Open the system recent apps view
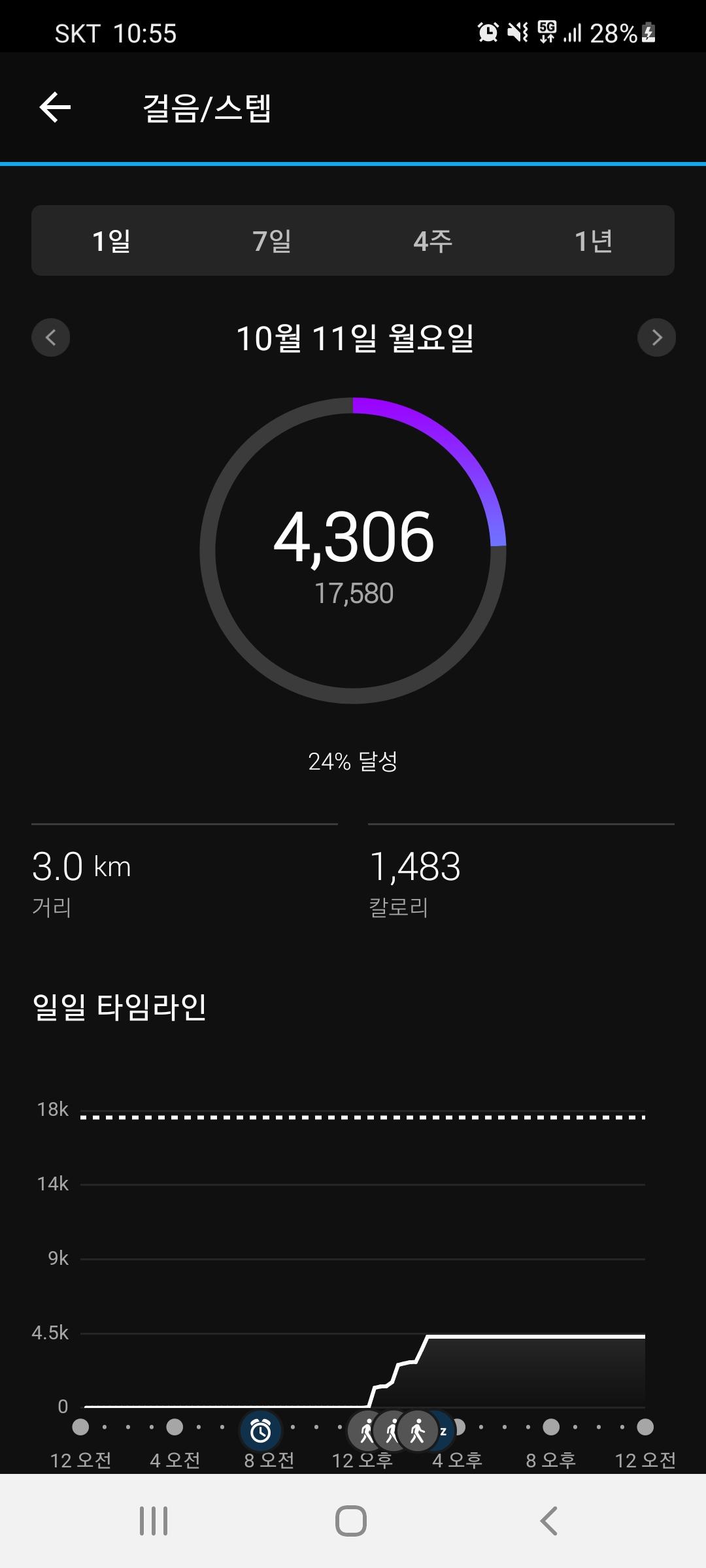 [154, 1521]
